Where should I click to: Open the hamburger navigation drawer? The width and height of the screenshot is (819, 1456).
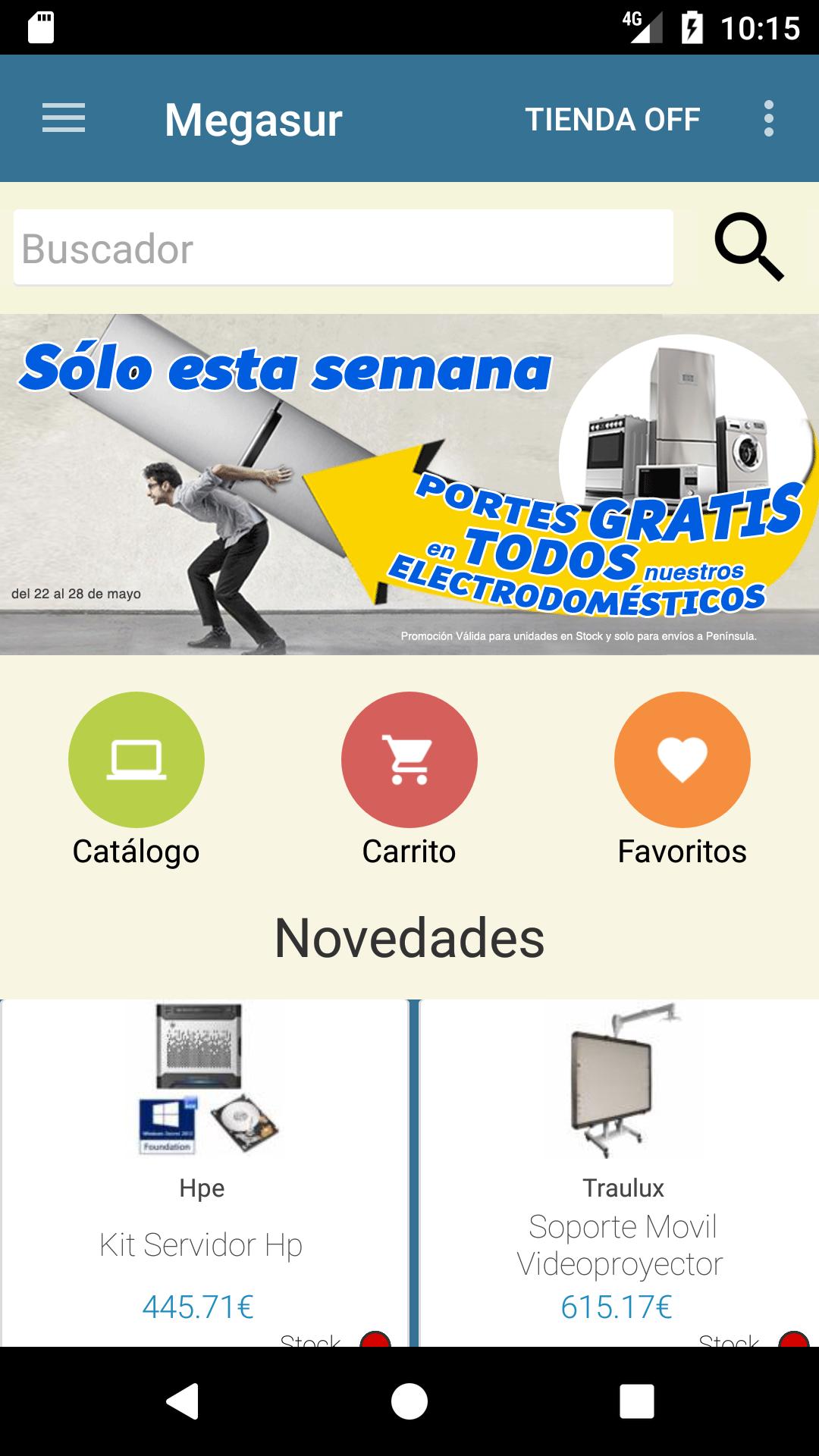tap(64, 119)
